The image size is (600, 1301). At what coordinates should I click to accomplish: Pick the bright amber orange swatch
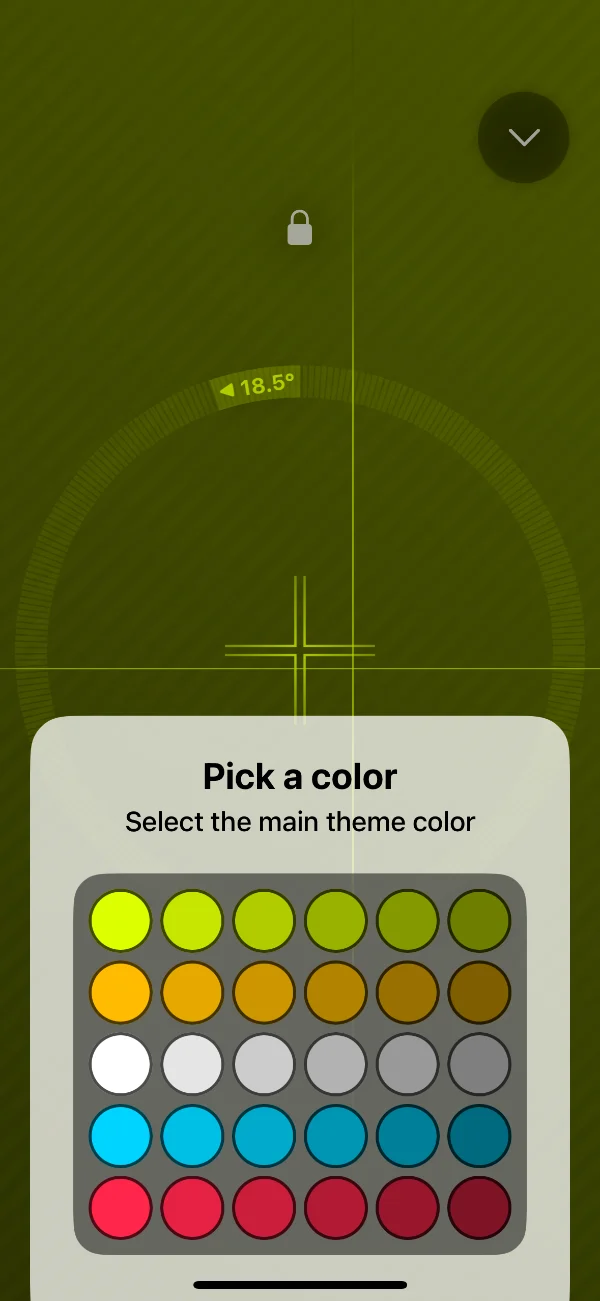(120, 992)
